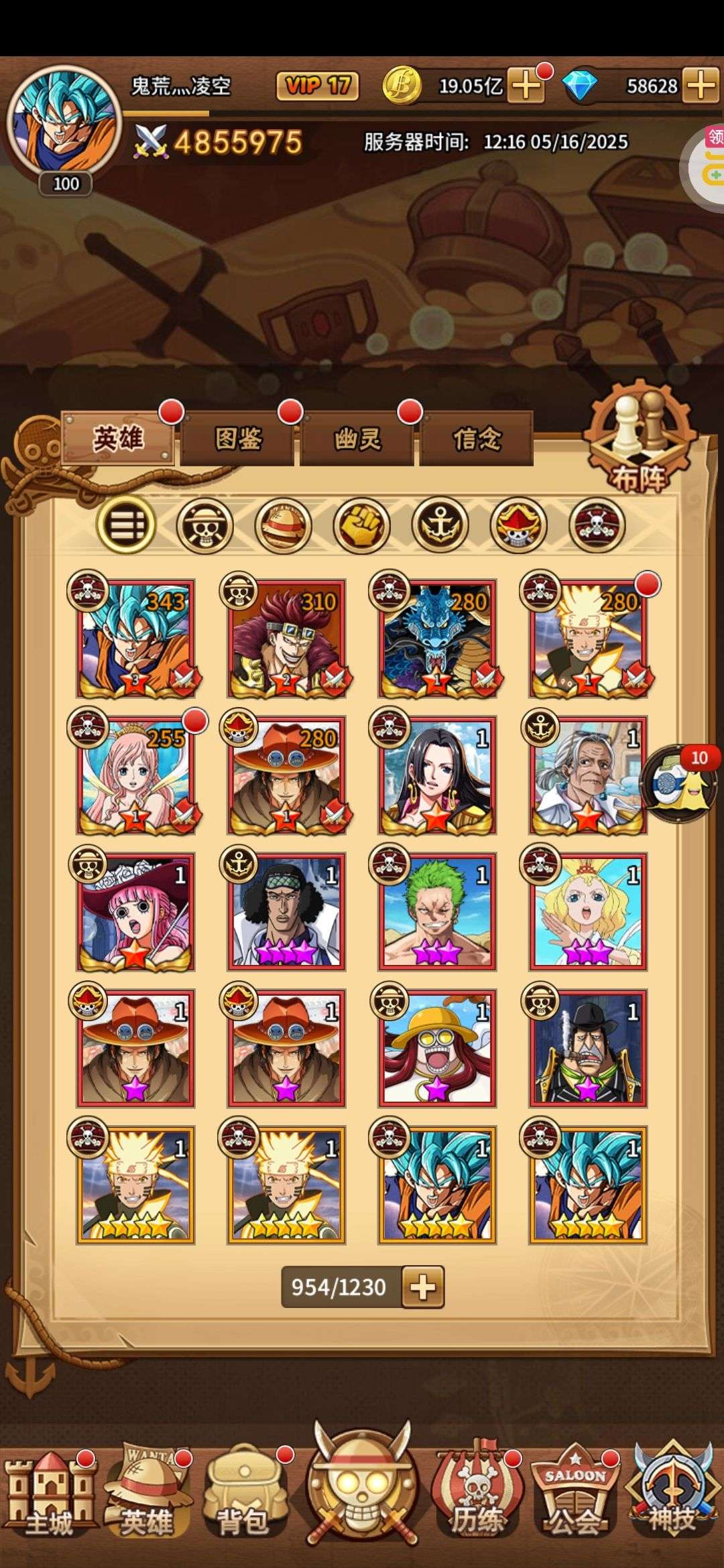Switch to the 幽灵 tab

tap(357, 439)
